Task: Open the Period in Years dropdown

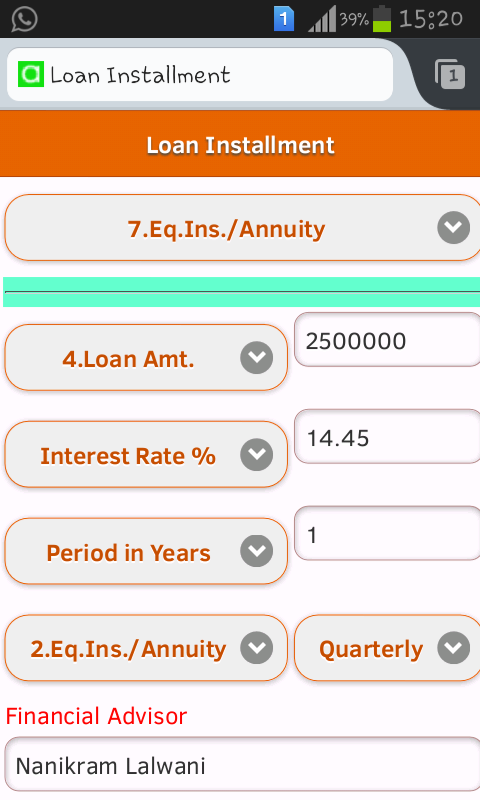Action: coord(146,552)
